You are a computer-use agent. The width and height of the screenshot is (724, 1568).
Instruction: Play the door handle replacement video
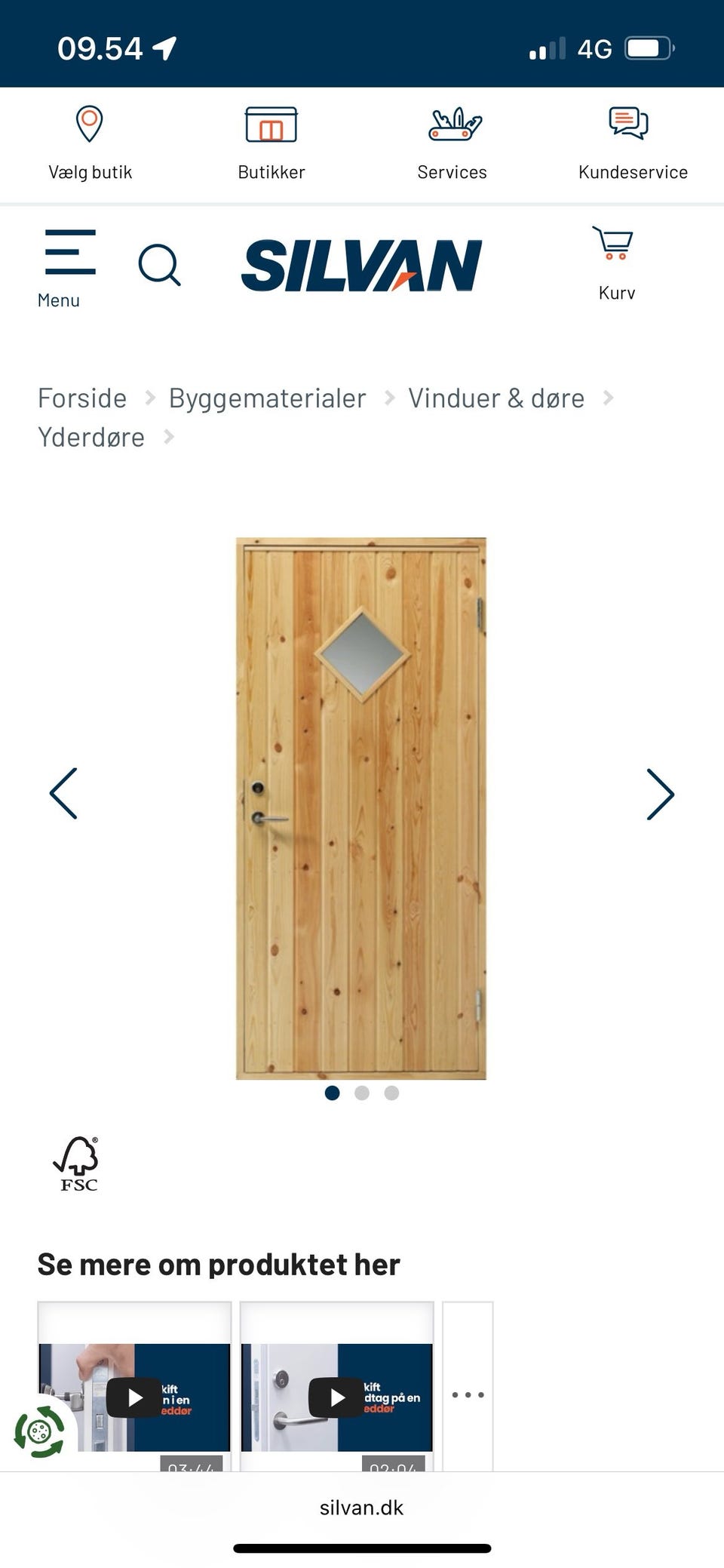tap(337, 1397)
